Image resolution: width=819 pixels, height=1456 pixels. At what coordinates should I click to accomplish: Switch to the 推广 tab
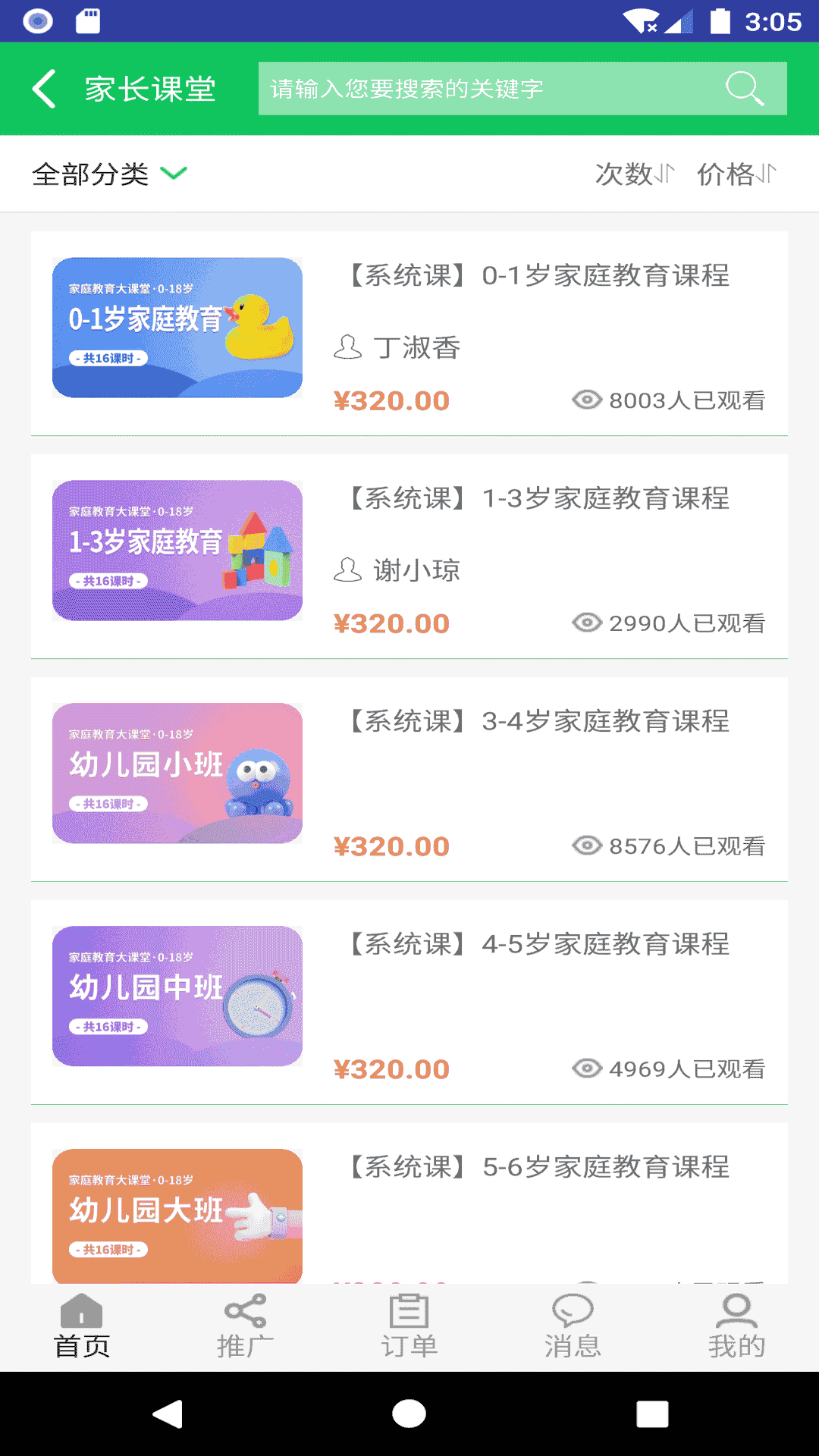coord(245,1327)
